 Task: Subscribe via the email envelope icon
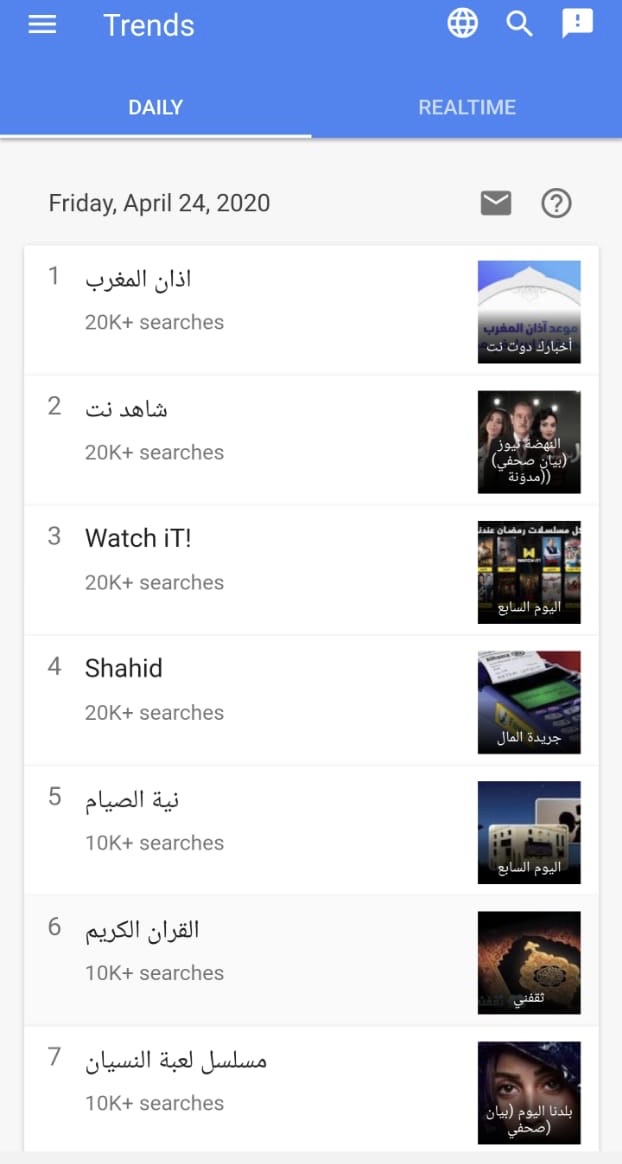496,203
